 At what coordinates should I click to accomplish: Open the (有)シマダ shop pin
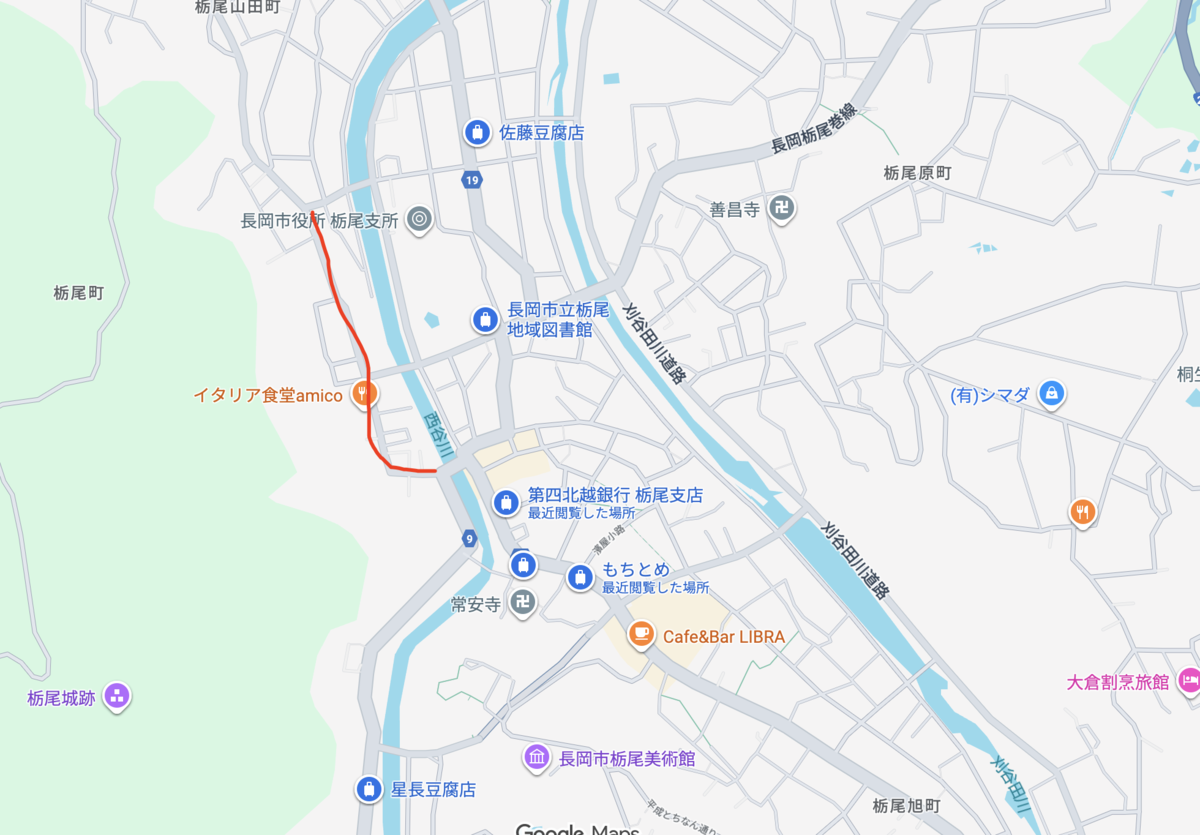(x=1051, y=394)
